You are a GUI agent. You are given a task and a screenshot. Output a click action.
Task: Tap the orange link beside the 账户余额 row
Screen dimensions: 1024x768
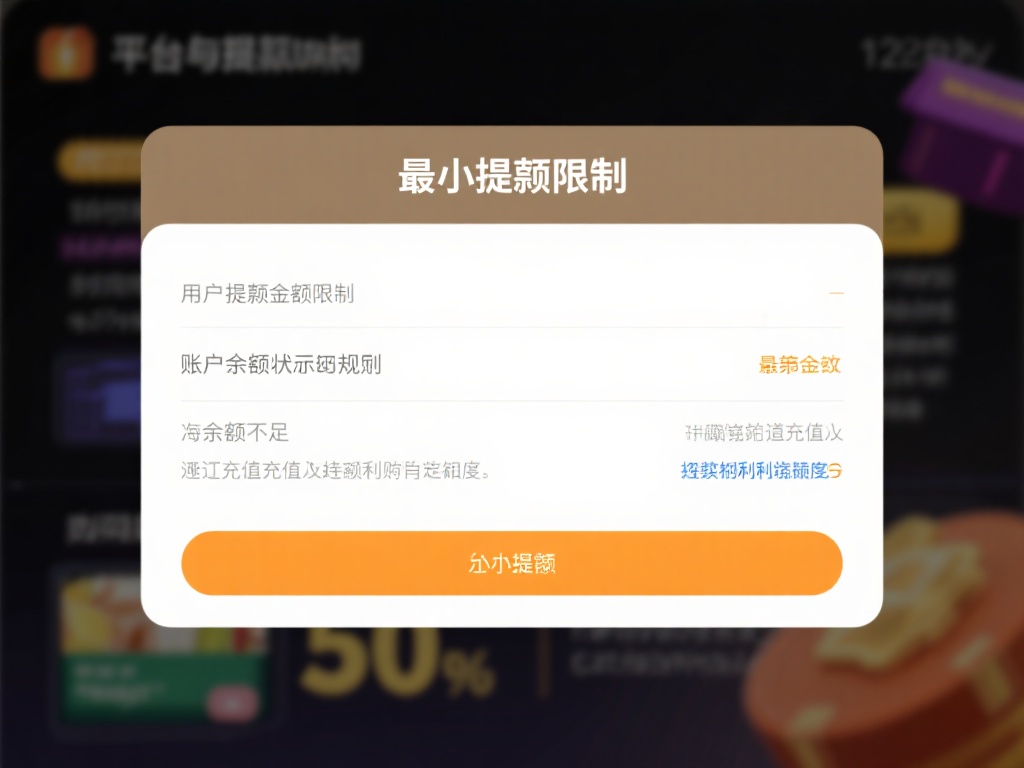pyautogui.click(x=799, y=365)
